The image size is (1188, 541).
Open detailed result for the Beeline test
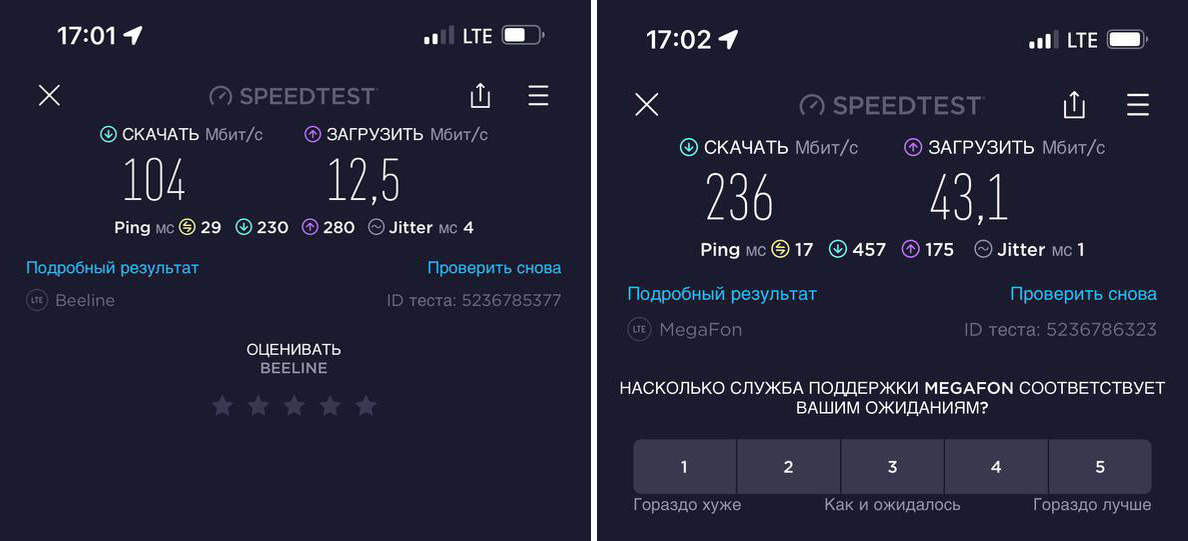pyautogui.click(x=112, y=268)
